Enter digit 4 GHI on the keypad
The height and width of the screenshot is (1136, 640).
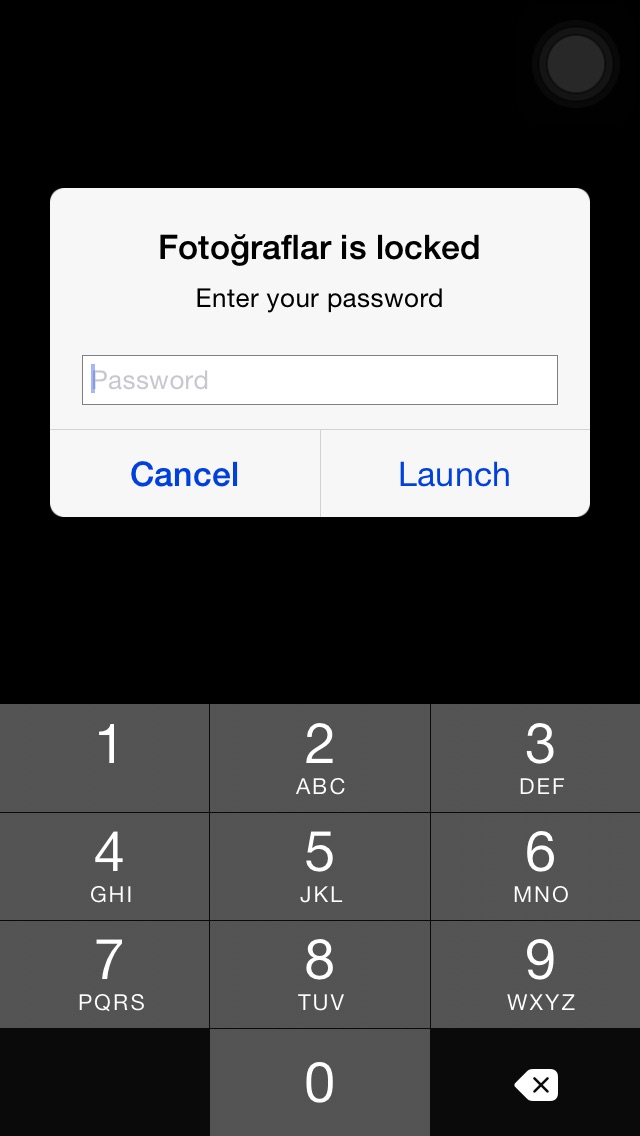[x=105, y=866]
